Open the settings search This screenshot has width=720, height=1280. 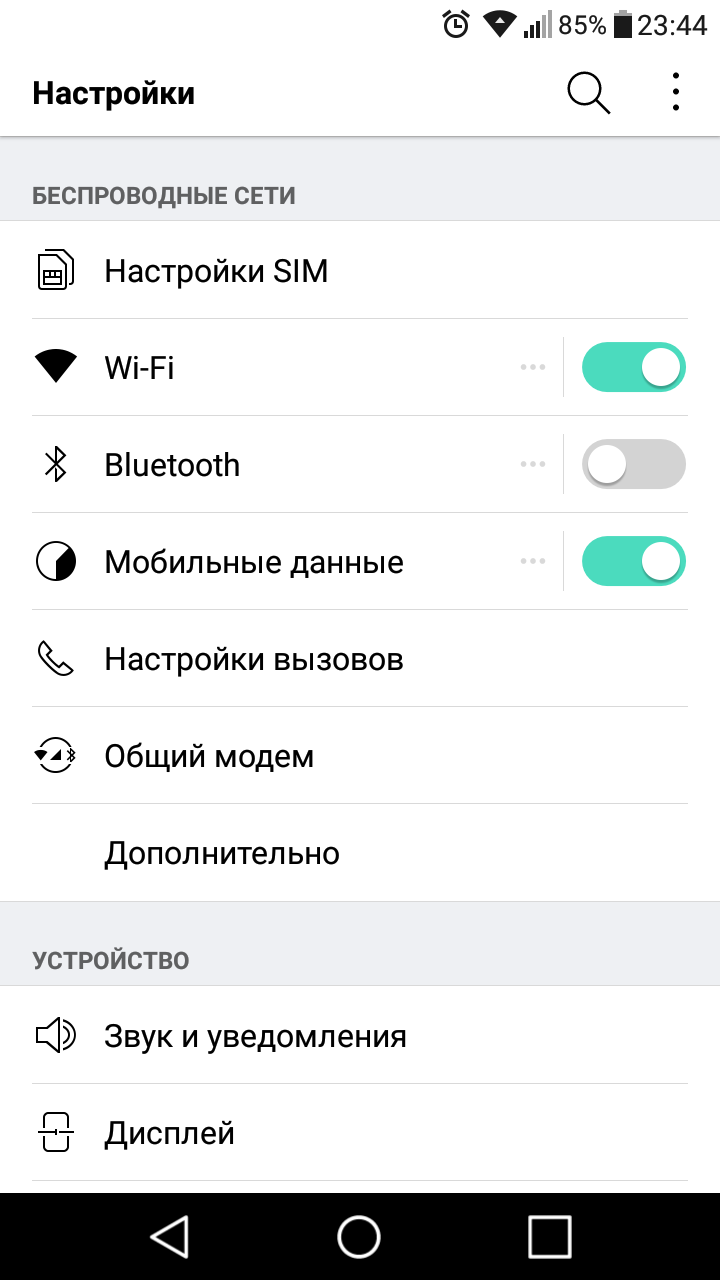(589, 93)
